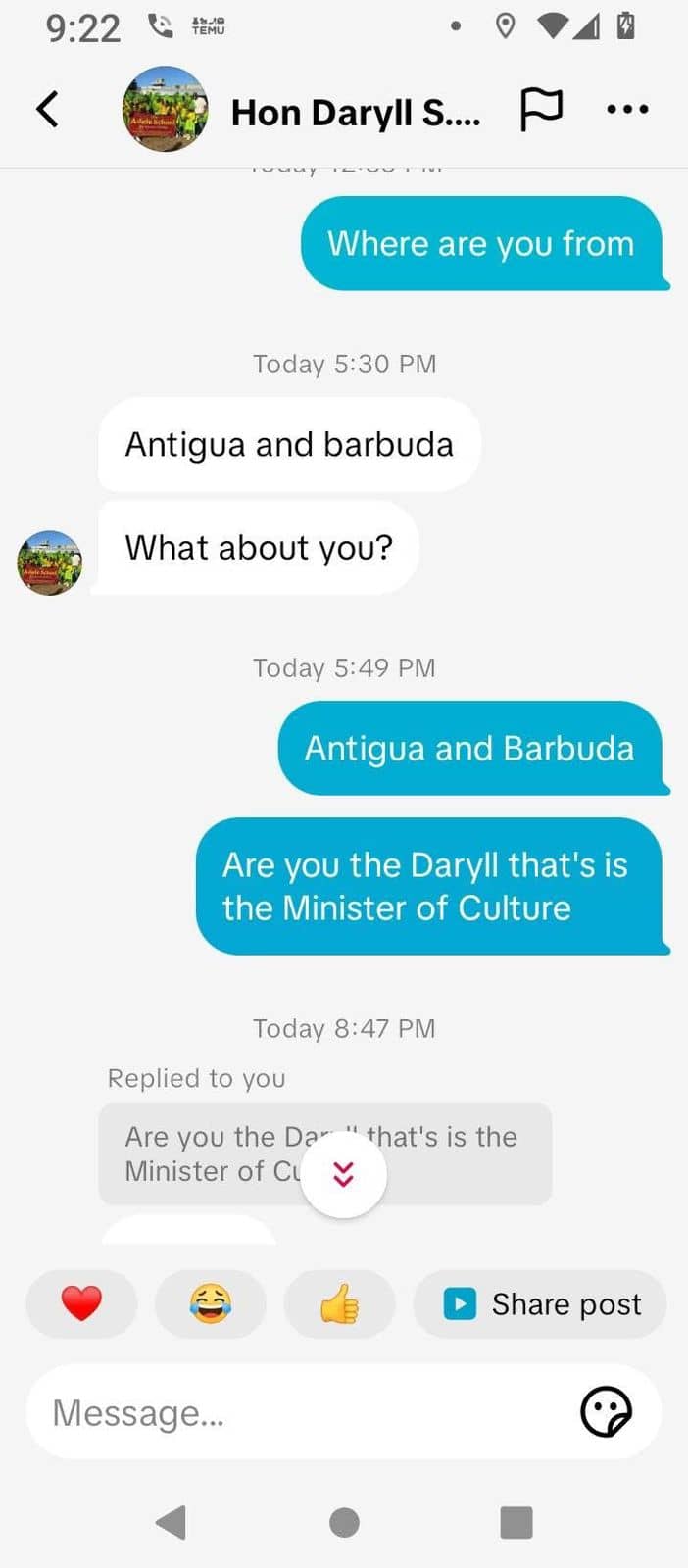Image resolution: width=688 pixels, height=1568 pixels.
Task: Tap the Share post button
Action: (541, 1304)
